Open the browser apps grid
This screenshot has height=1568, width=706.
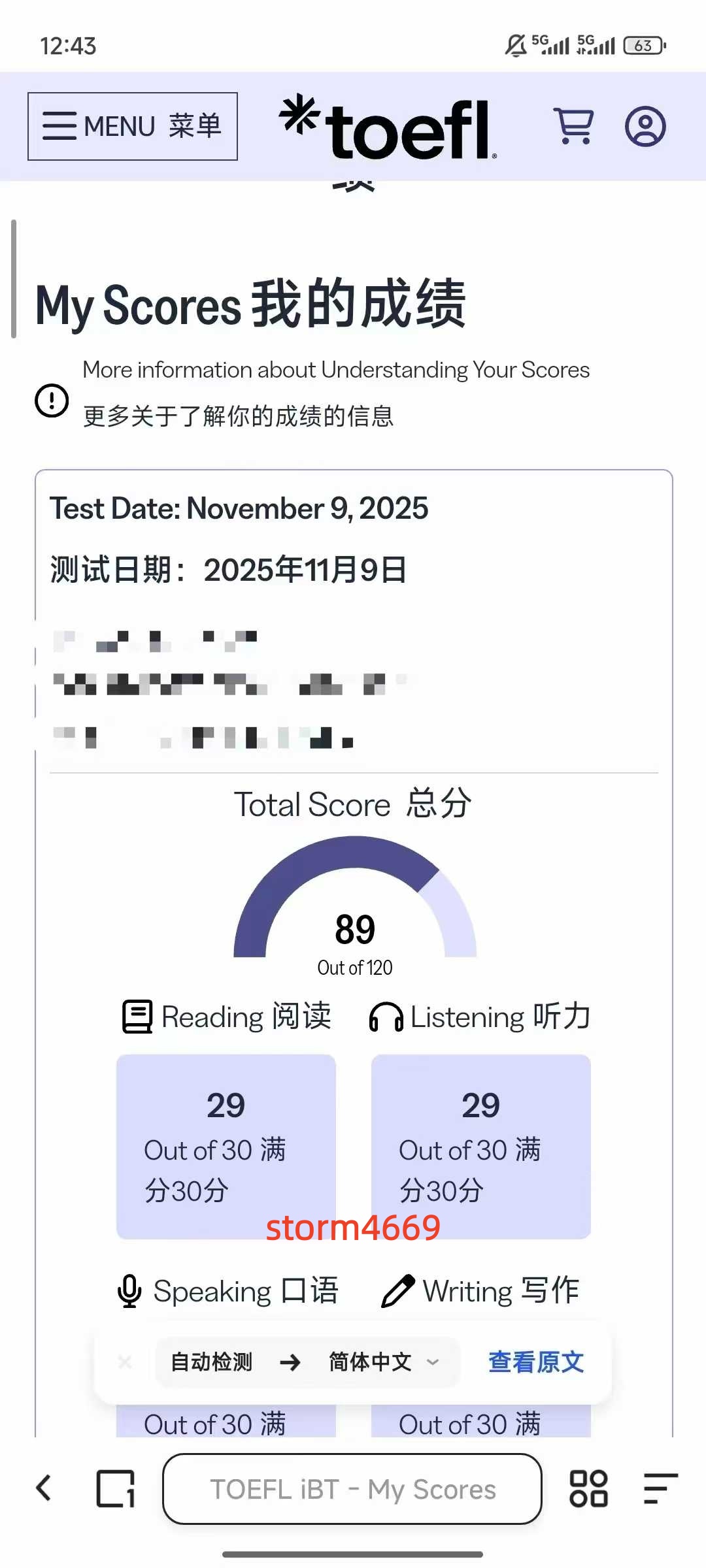[588, 1489]
